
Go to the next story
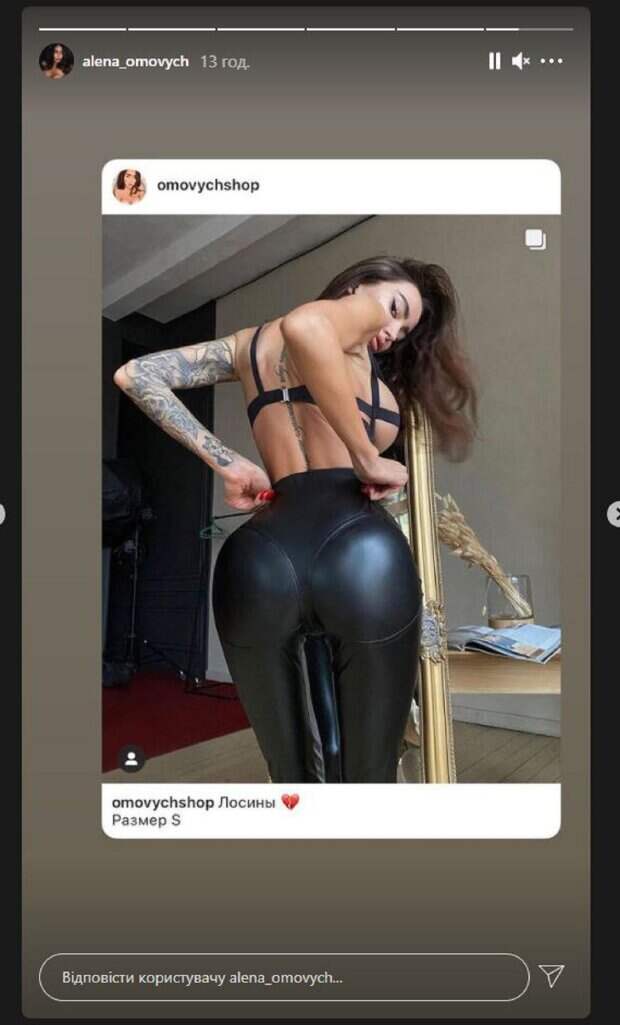point(612,514)
